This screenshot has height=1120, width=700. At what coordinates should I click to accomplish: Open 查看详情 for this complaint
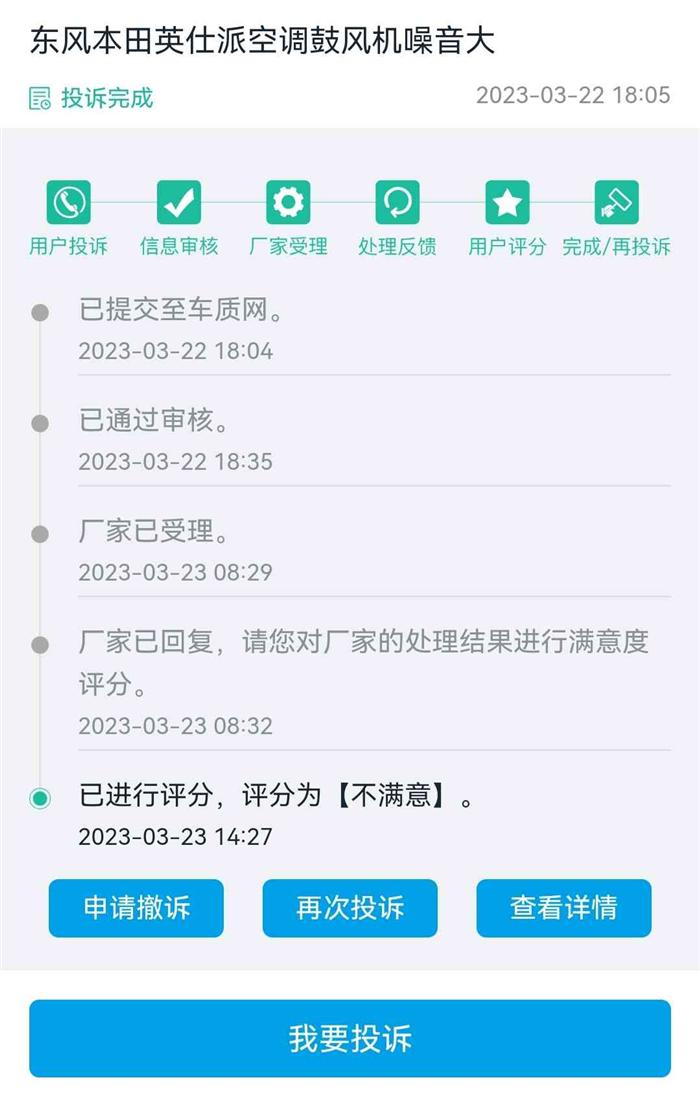[x=563, y=908]
